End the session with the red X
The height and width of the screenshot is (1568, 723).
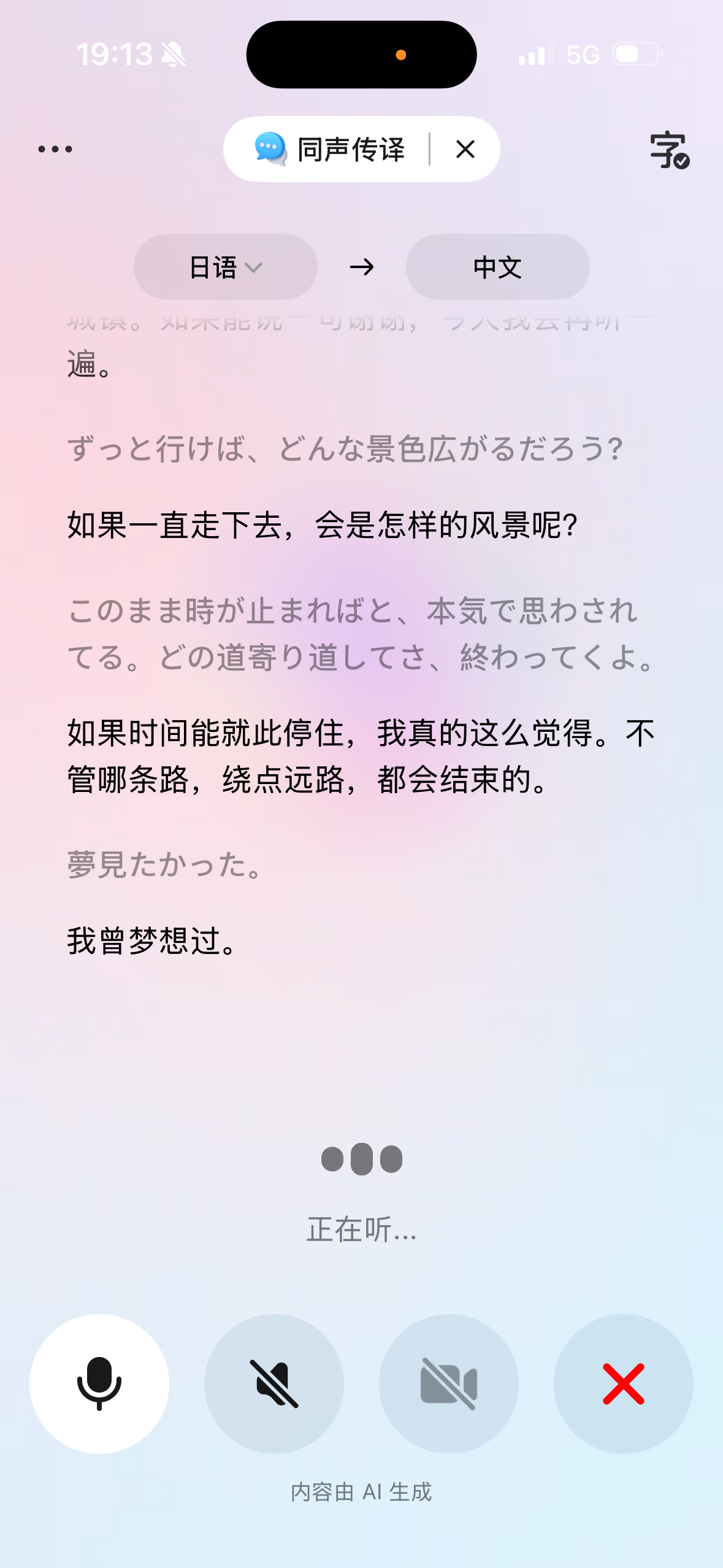click(624, 1383)
